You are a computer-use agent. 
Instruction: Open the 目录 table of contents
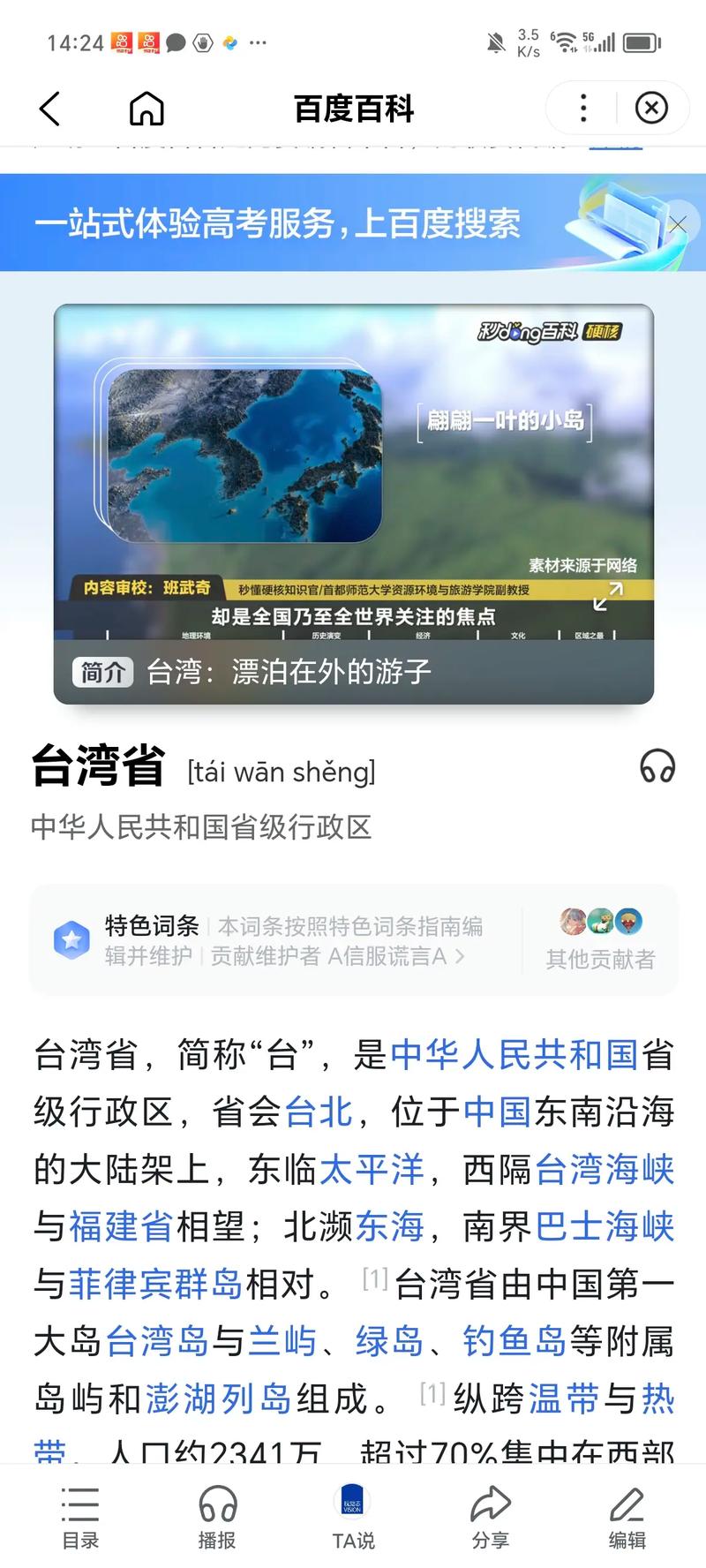click(x=80, y=1517)
